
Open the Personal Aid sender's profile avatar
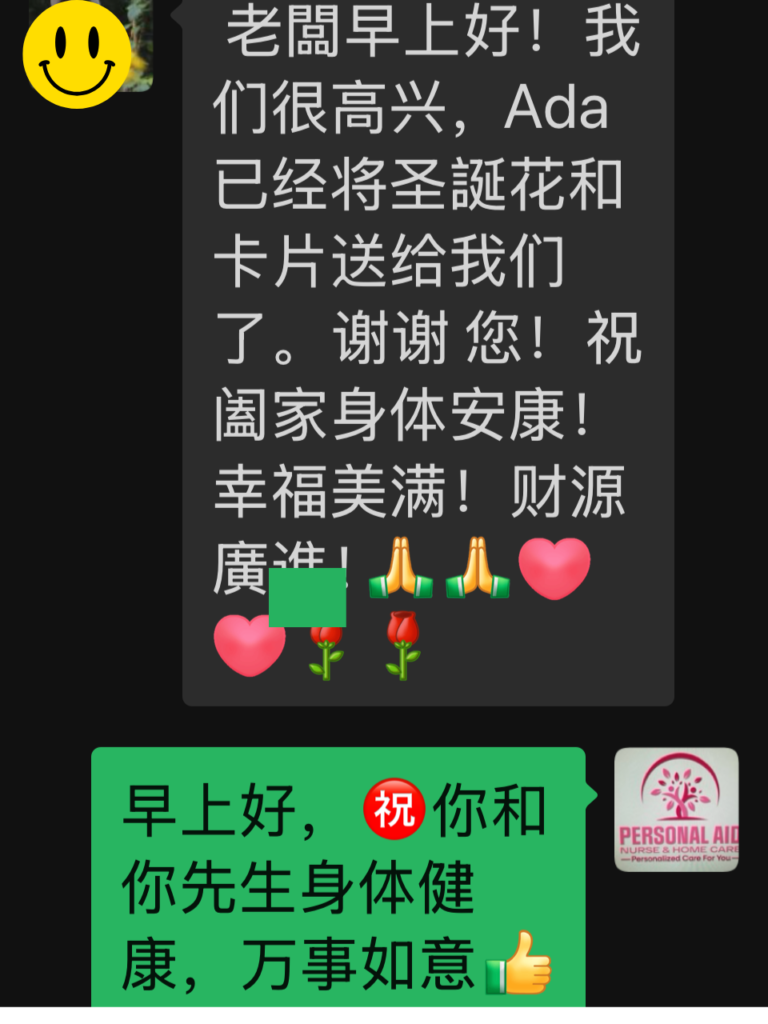(x=676, y=809)
